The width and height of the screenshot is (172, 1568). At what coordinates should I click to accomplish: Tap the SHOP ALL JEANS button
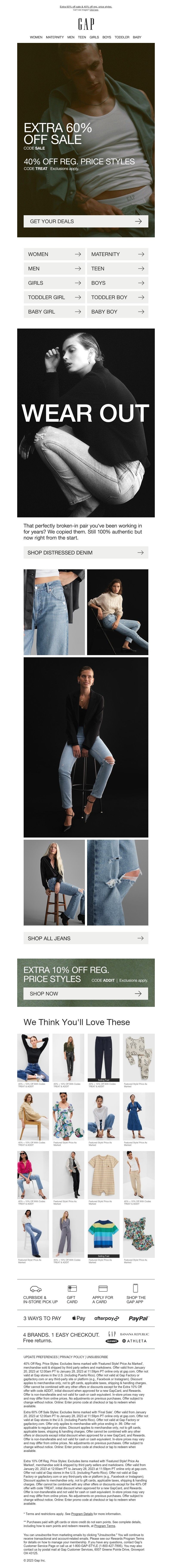click(x=85, y=938)
